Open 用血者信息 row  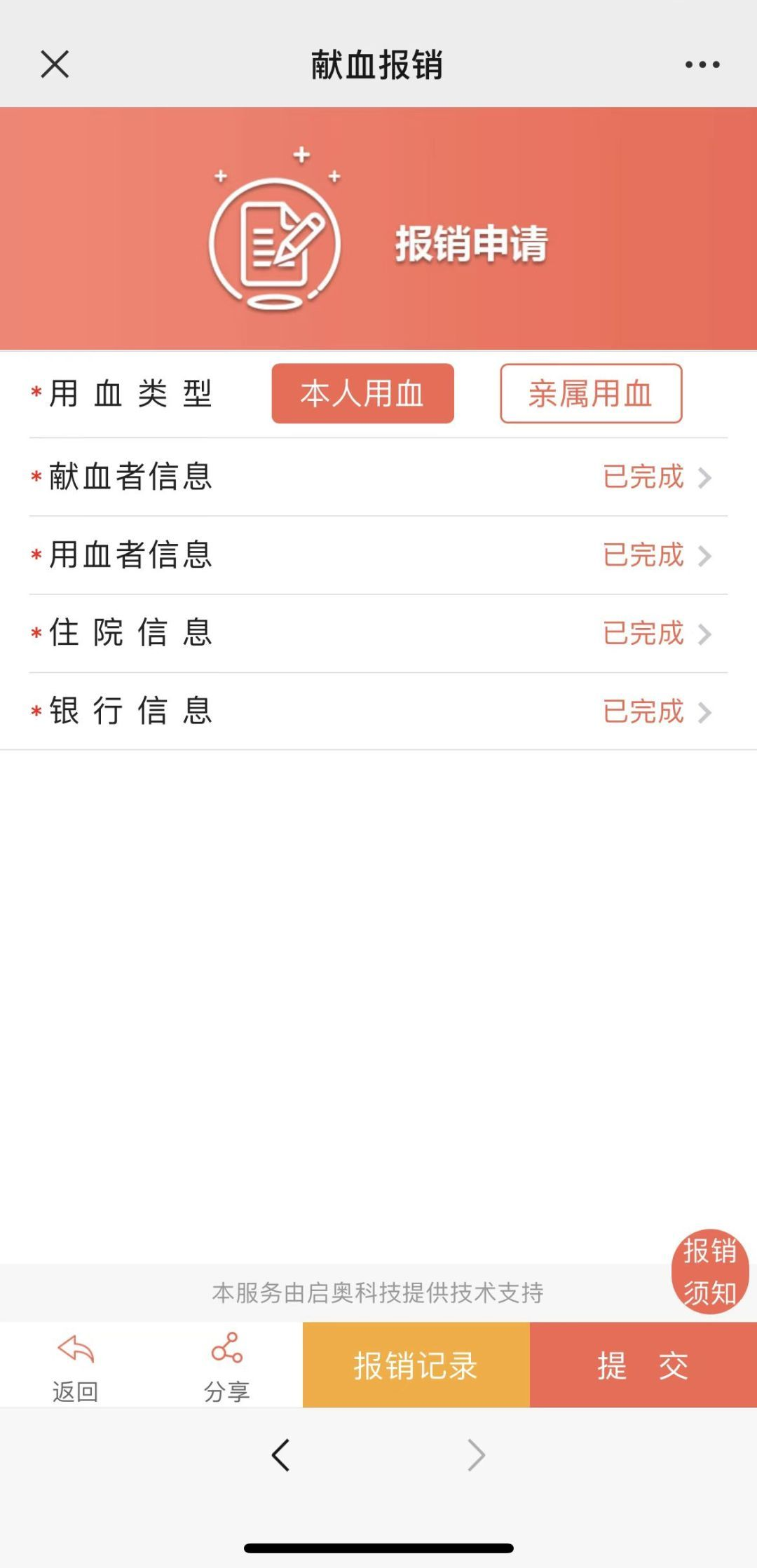(x=378, y=556)
